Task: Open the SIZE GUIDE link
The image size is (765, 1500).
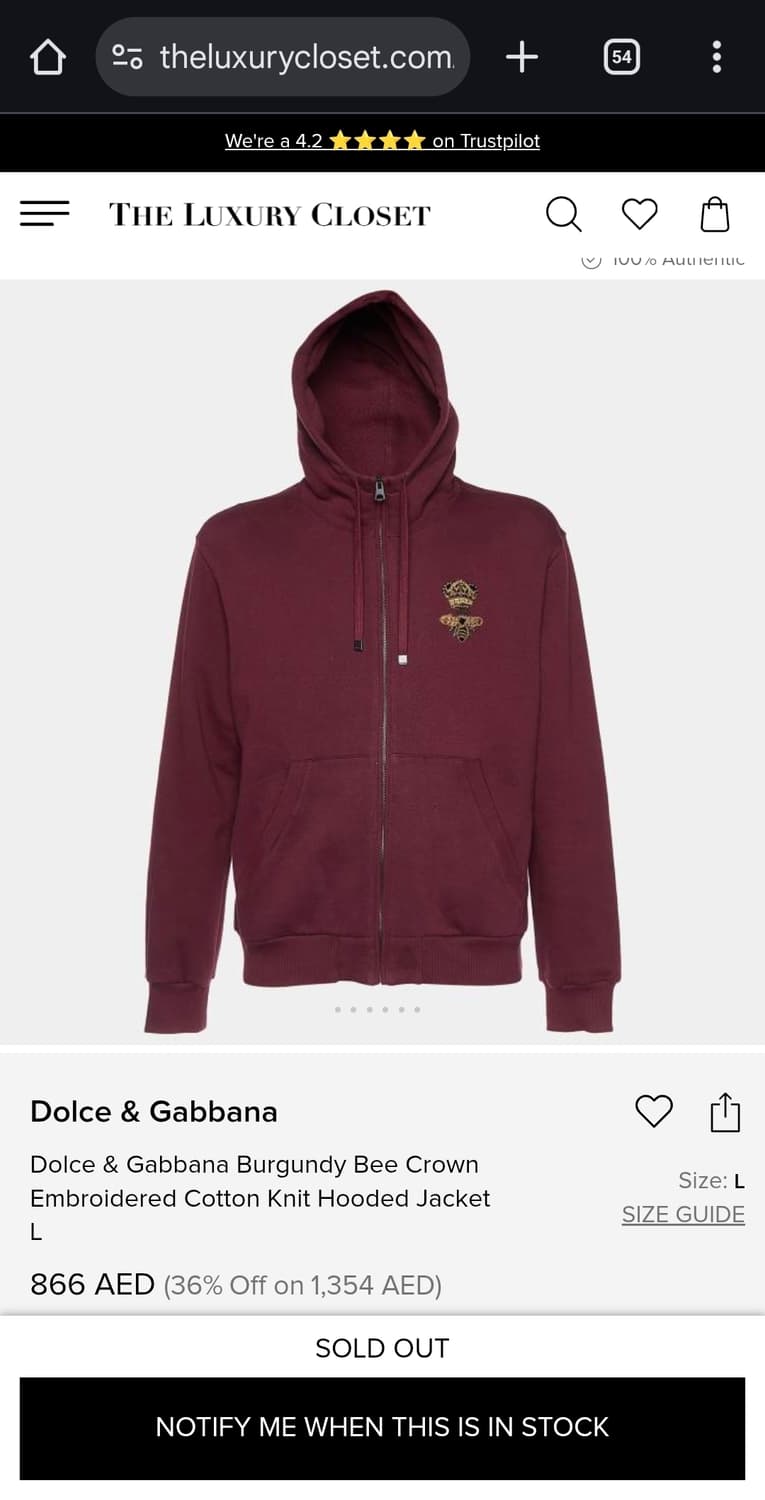Action: coord(683,1213)
